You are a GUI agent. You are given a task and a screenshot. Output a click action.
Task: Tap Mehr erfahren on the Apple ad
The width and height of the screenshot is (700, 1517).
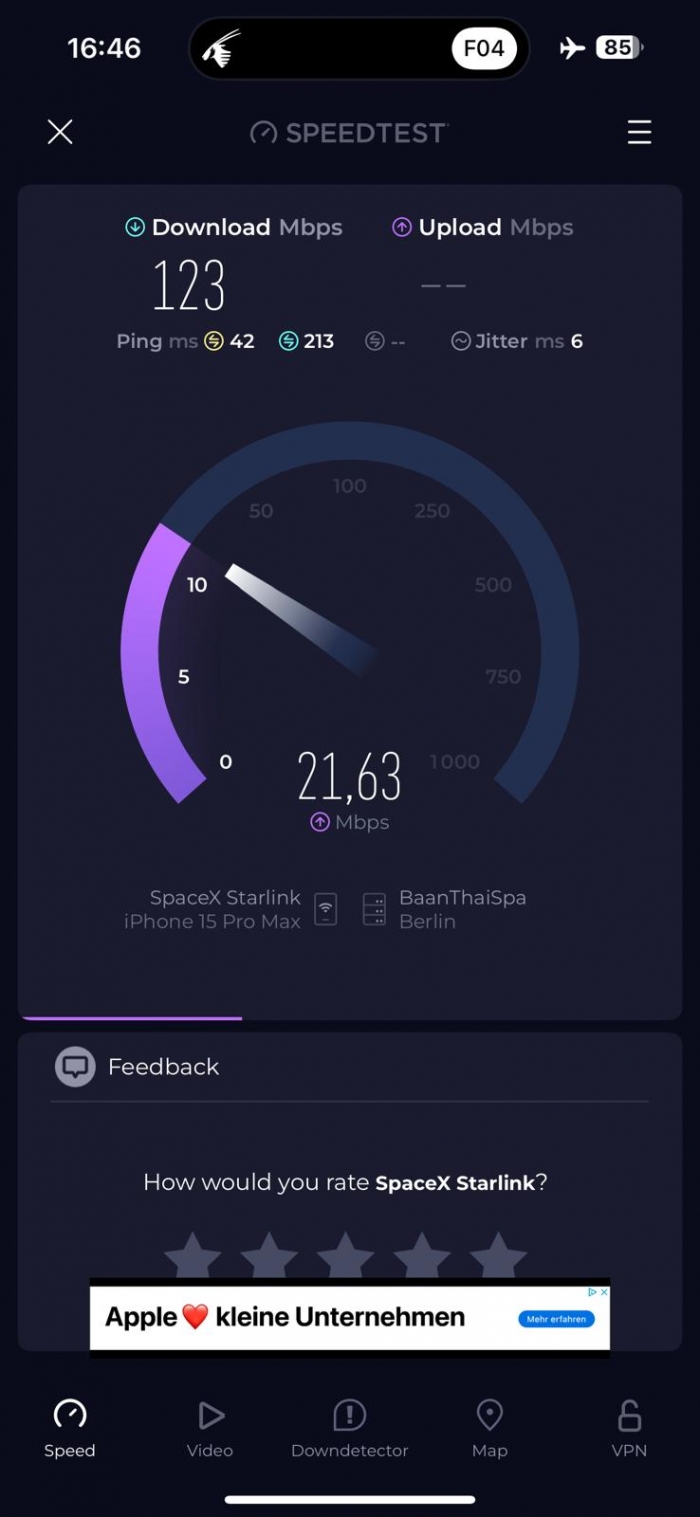(556, 1319)
